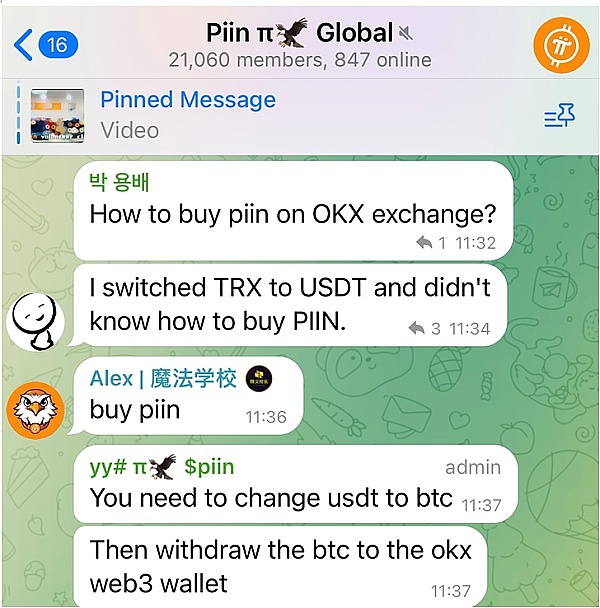Open Piin Global group info header
Image resolution: width=600 pixels, height=608 pixels.
pyautogui.click(x=300, y=45)
